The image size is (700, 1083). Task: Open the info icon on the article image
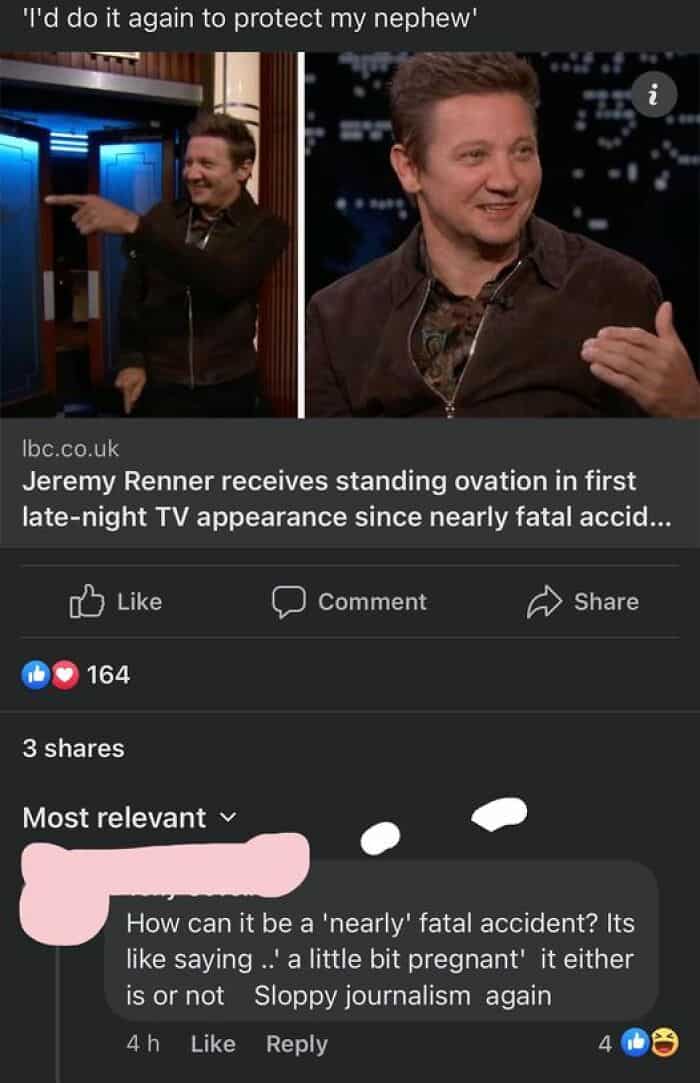[653, 96]
